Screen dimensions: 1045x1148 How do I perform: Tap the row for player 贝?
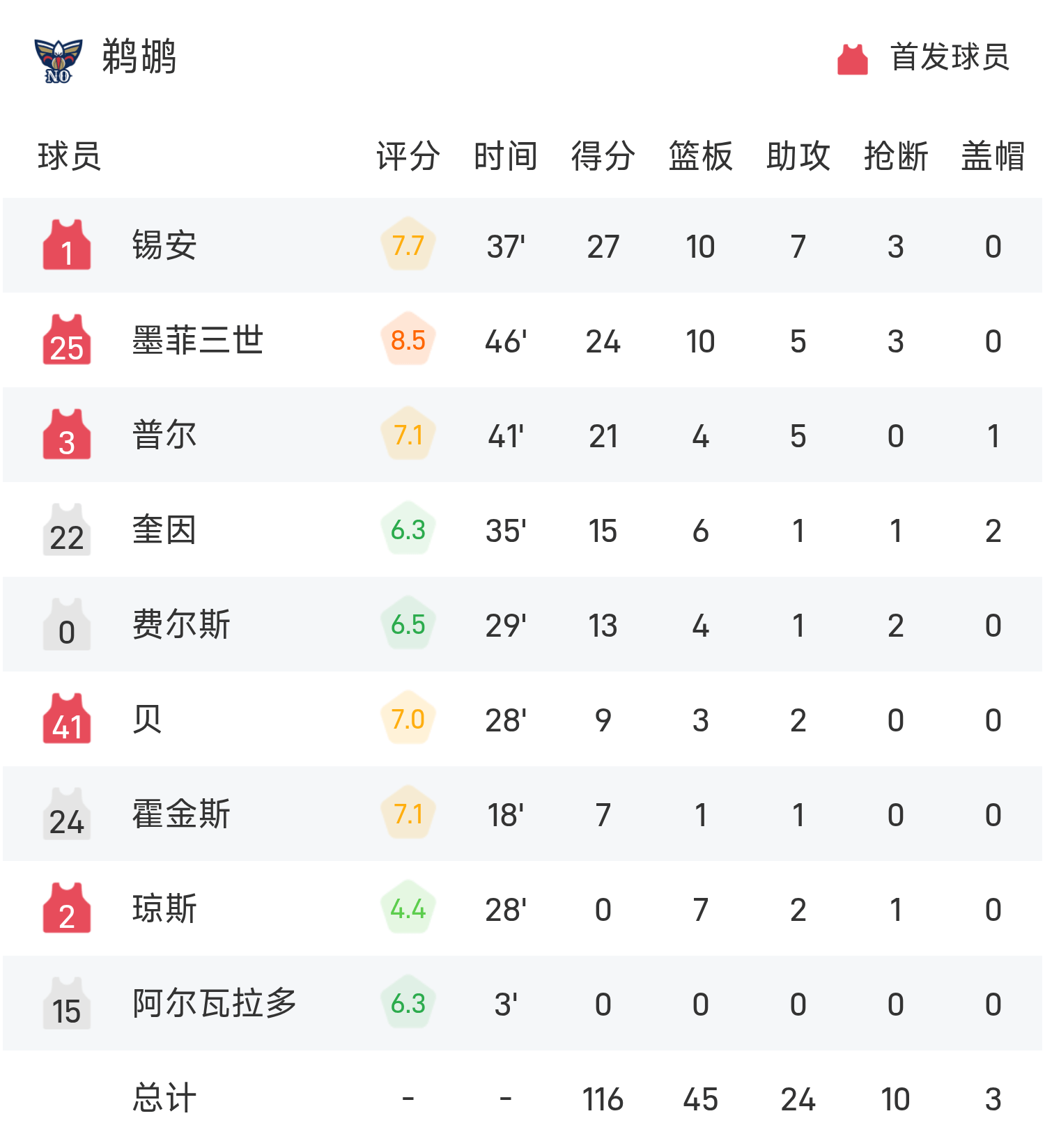coord(148,720)
